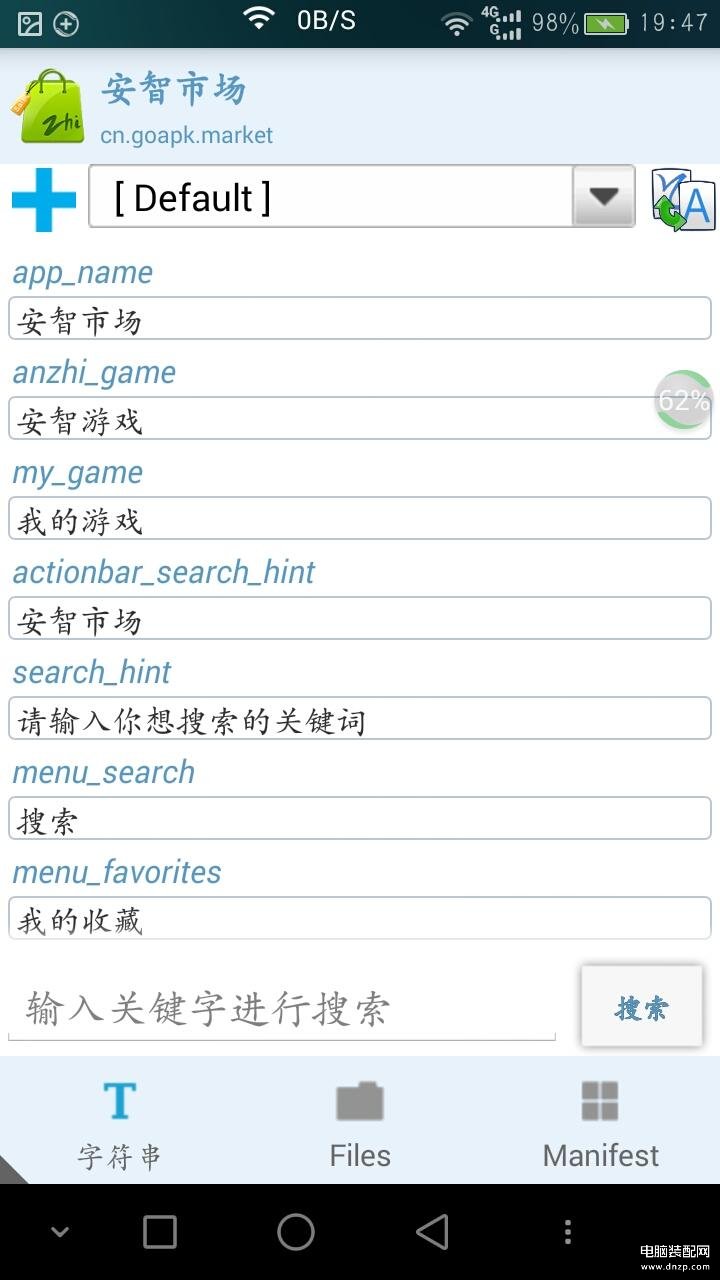Tap the auto-translate icon
The image size is (720, 1280).
pyautogui.click(x=683, y=199)
